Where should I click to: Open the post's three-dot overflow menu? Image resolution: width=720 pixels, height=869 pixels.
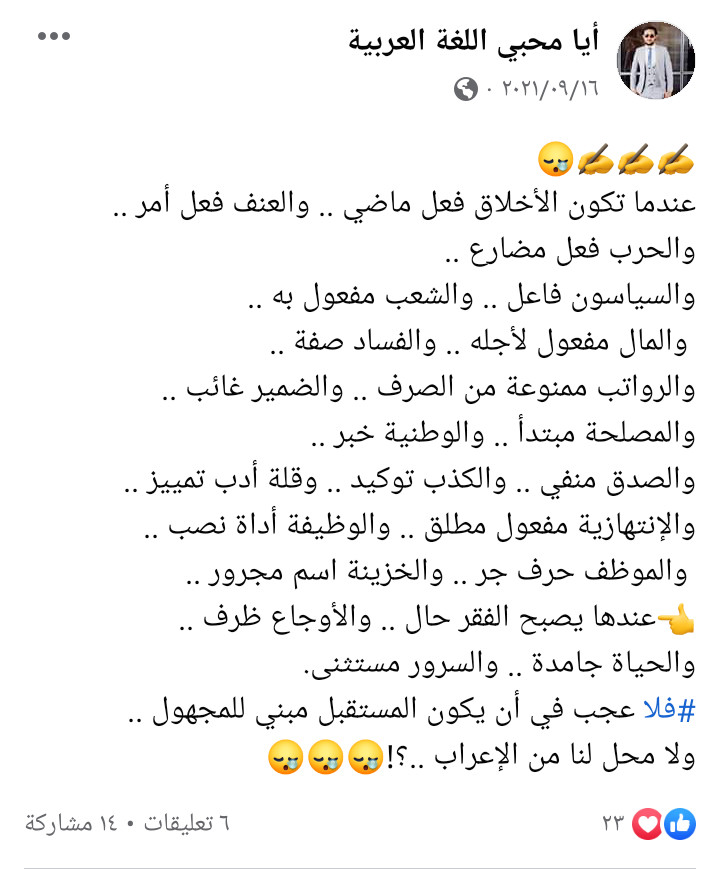point(55,38)
